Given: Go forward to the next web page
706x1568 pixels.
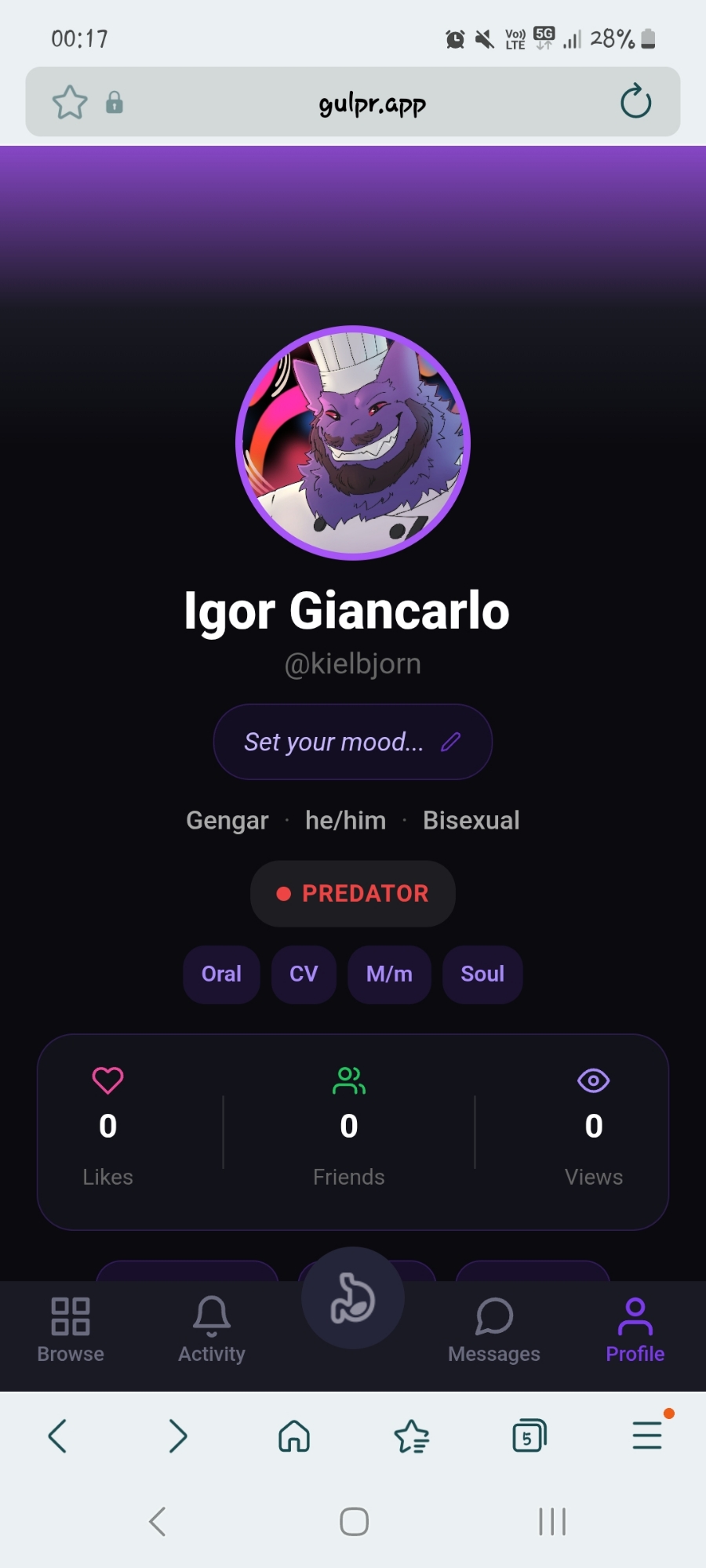Looking at the screenshot, I should click(178, 1436).
